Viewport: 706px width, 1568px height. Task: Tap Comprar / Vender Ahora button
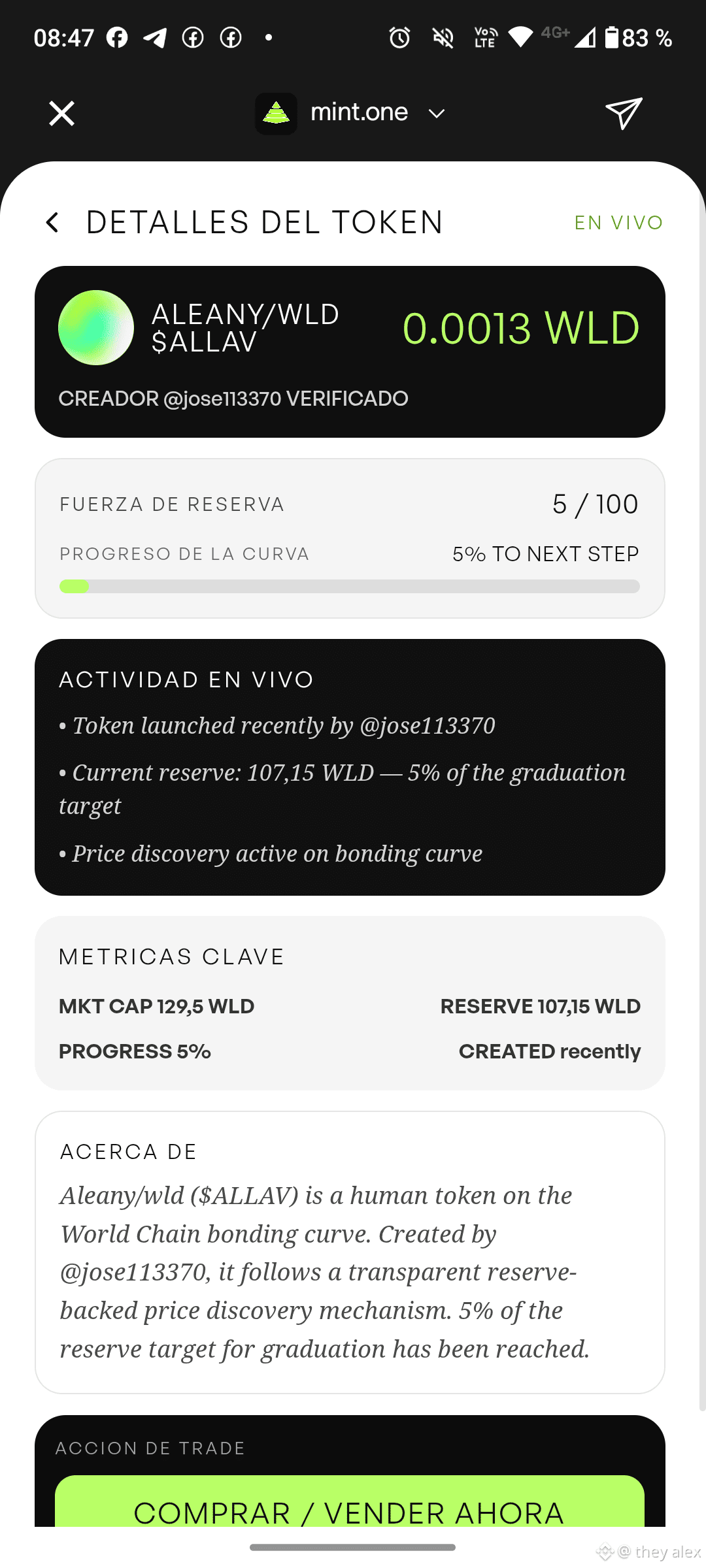pyautogui.click(x=350, y=1503)
